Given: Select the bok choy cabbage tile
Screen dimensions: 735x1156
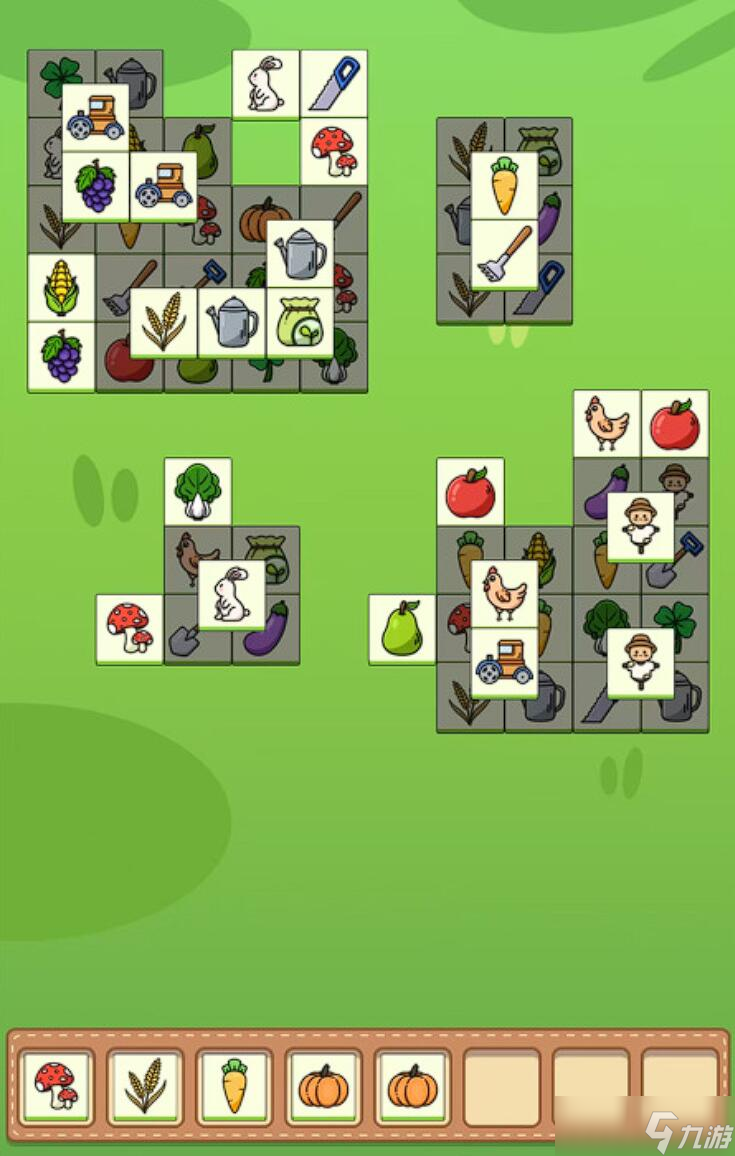Looking at the screenshot, I should point(198,490).
